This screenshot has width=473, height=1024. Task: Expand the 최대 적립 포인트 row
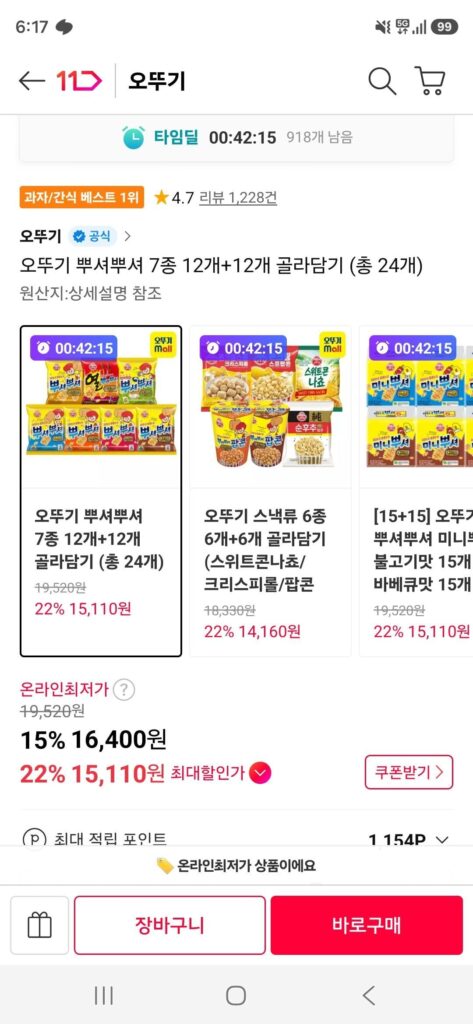[x=236, y=839]
